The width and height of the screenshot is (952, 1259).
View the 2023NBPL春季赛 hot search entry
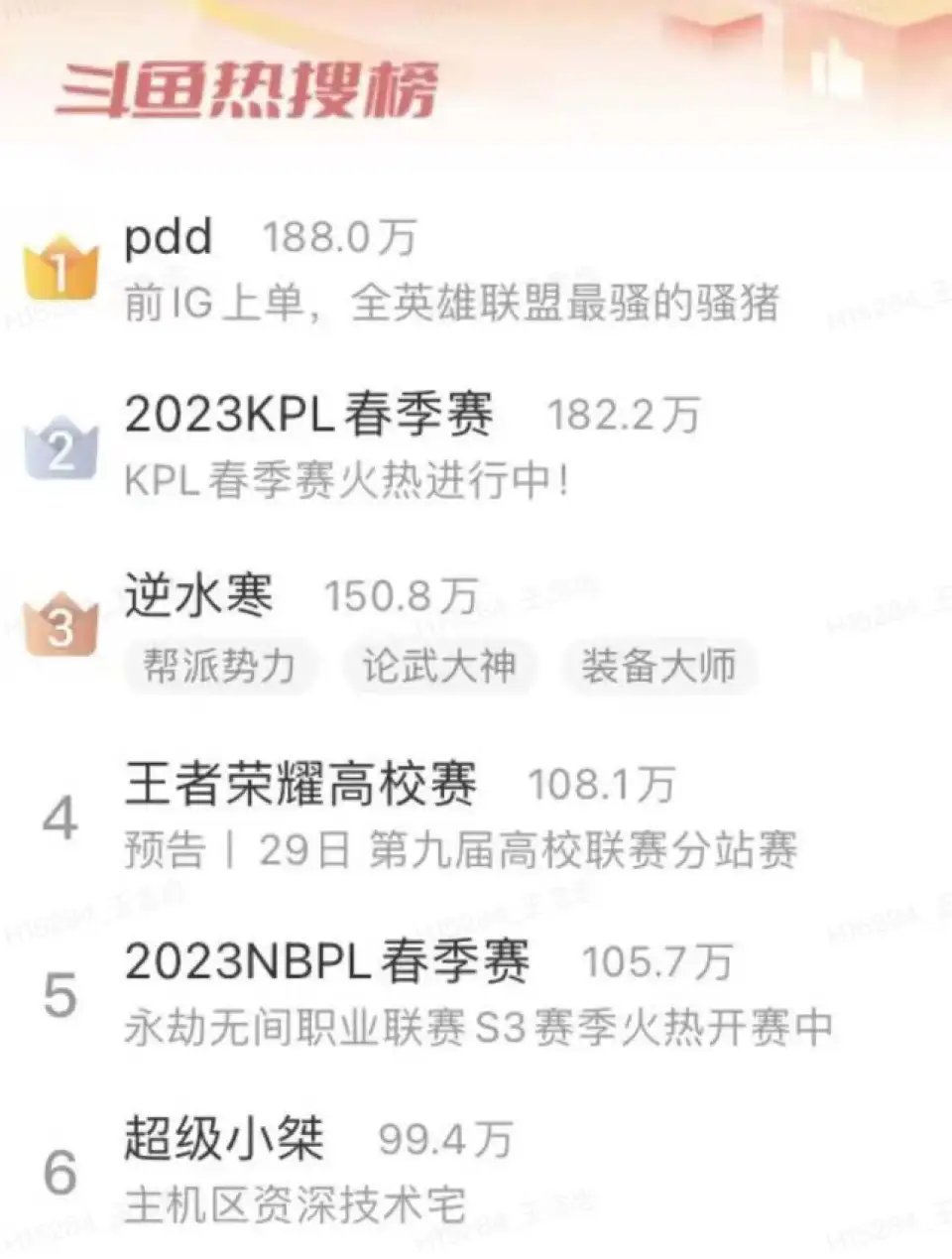pos(326,962)
